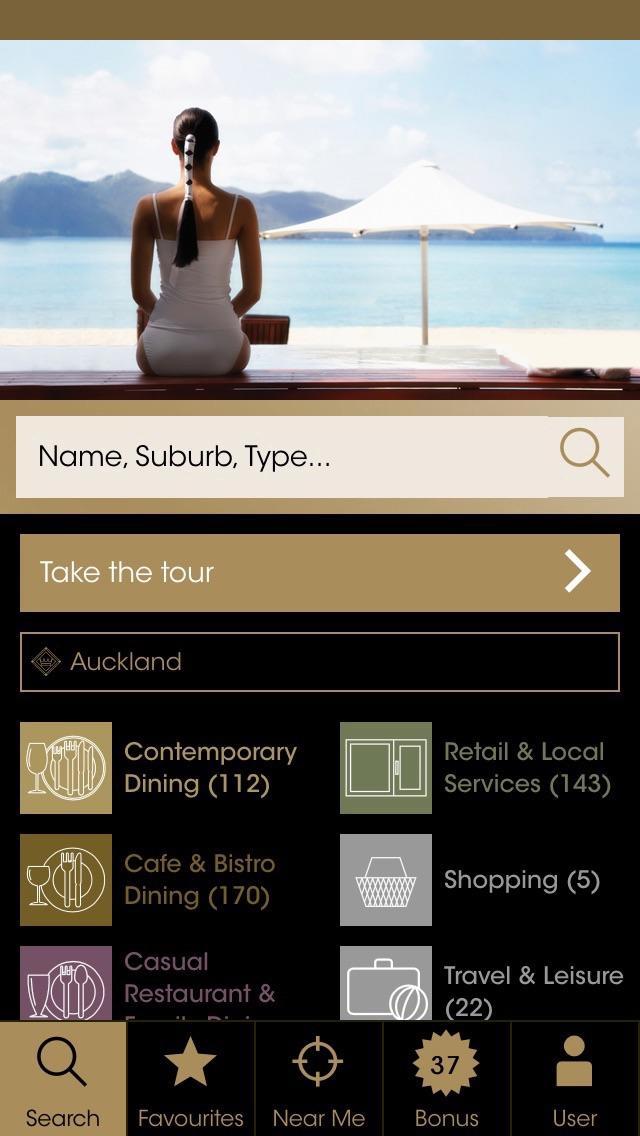Image resolution: width=640 pixels, height=1136 pixels.
Task: Open the Bonus tab
Action: coord(447,1080)
